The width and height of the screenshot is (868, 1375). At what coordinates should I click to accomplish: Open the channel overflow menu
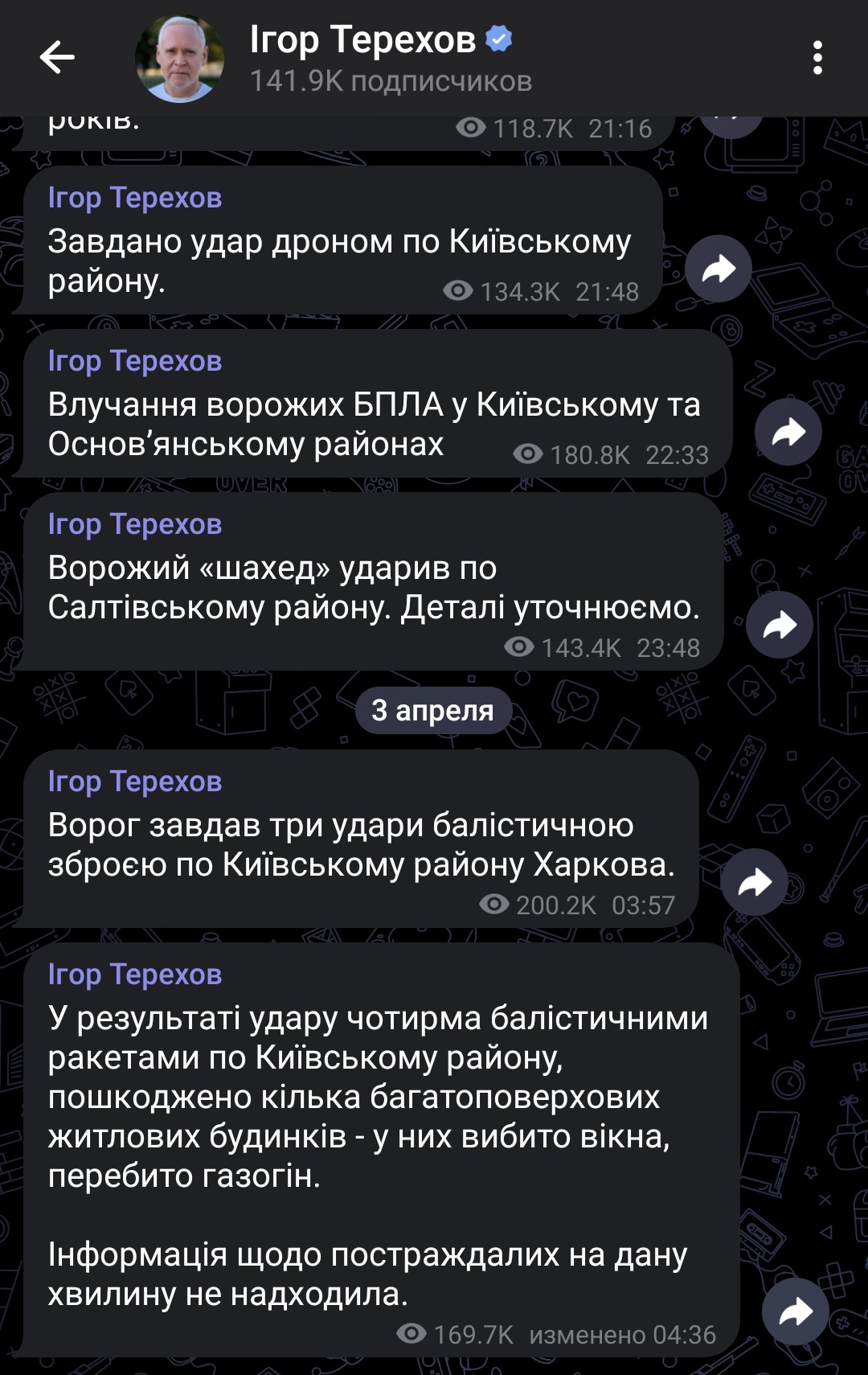click(817, 58)
